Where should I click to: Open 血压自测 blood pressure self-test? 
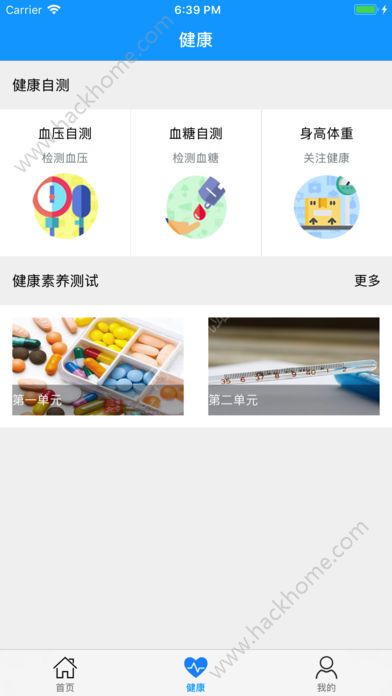(x=65, y=182)
